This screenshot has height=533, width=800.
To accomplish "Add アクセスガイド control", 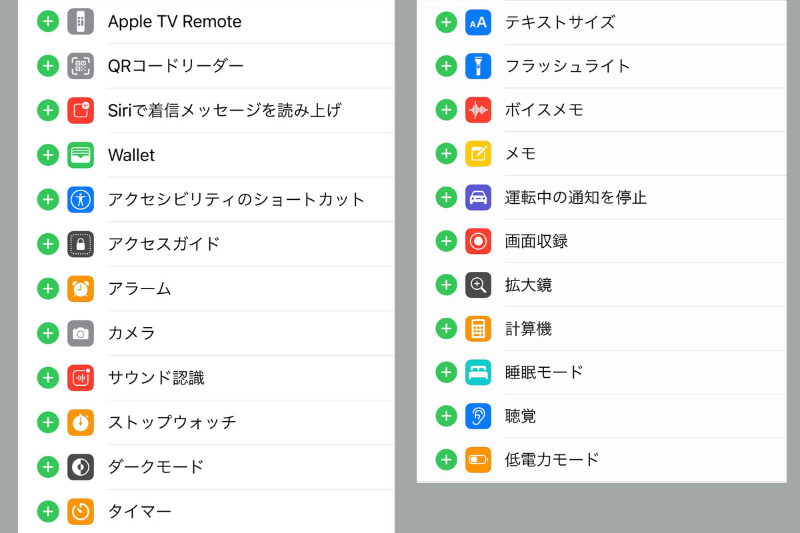I will pos(47,244).
